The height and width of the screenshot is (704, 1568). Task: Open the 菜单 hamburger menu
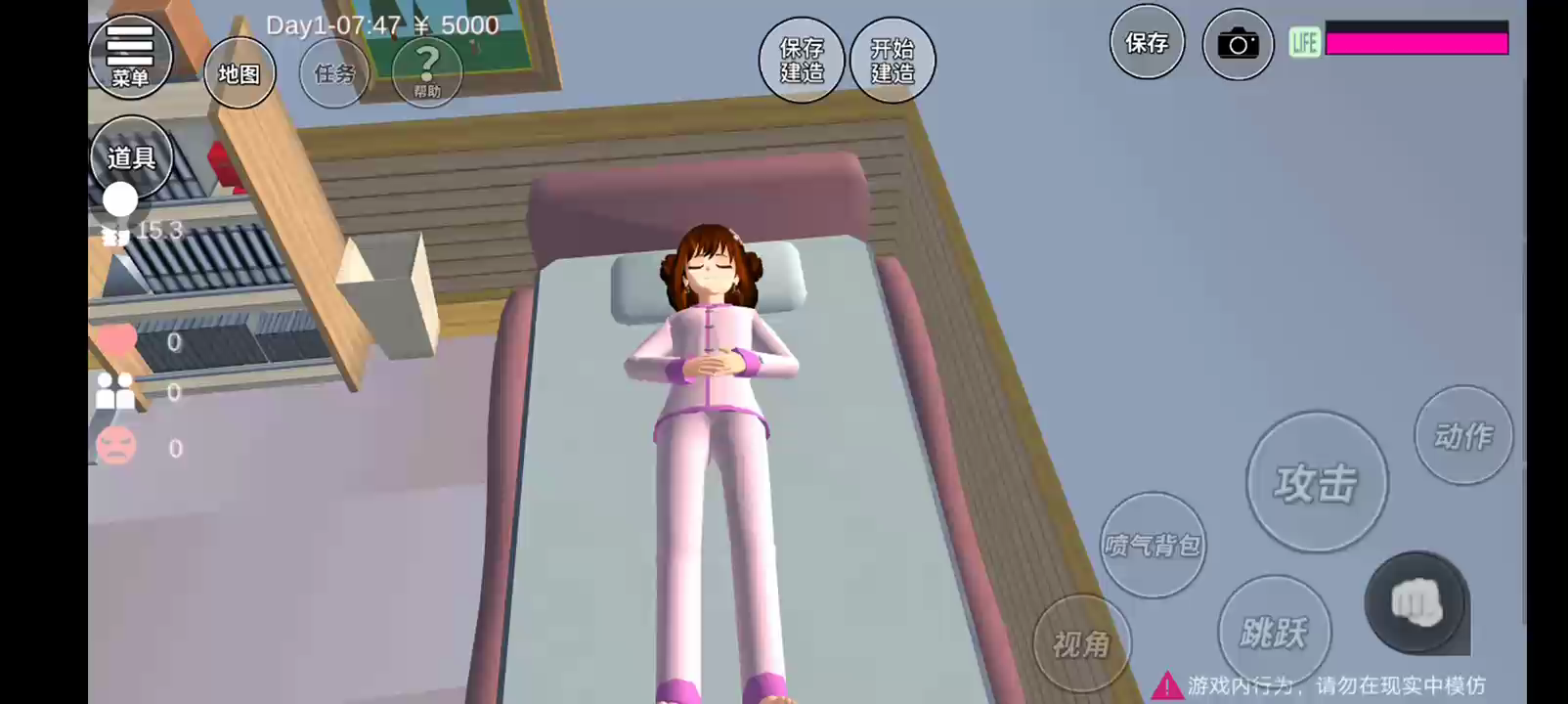point(130,56)
